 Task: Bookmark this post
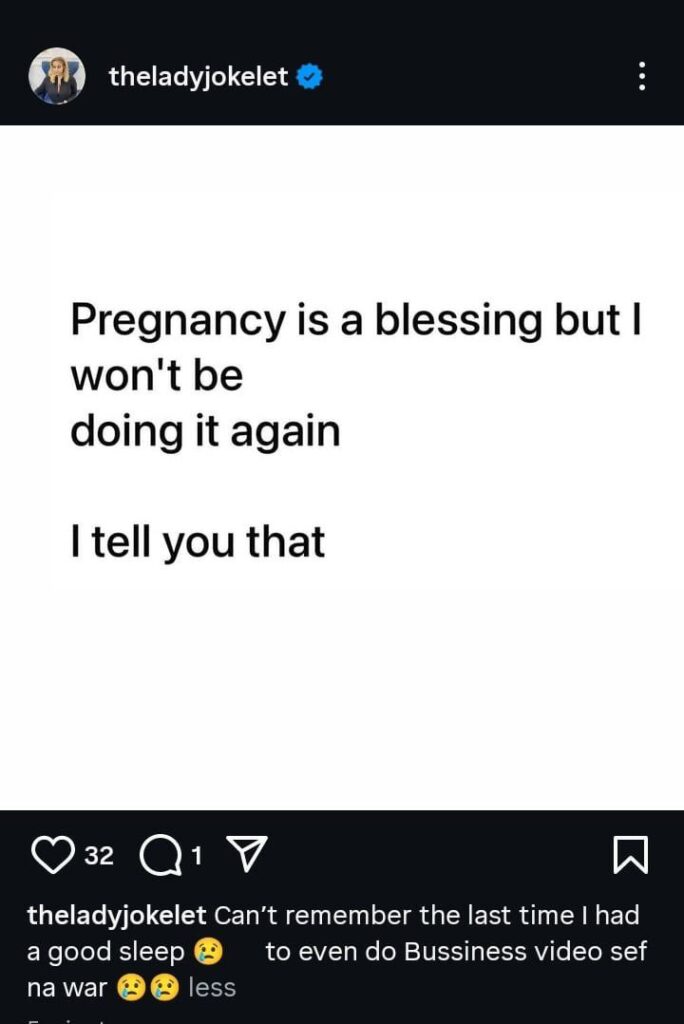629,855
